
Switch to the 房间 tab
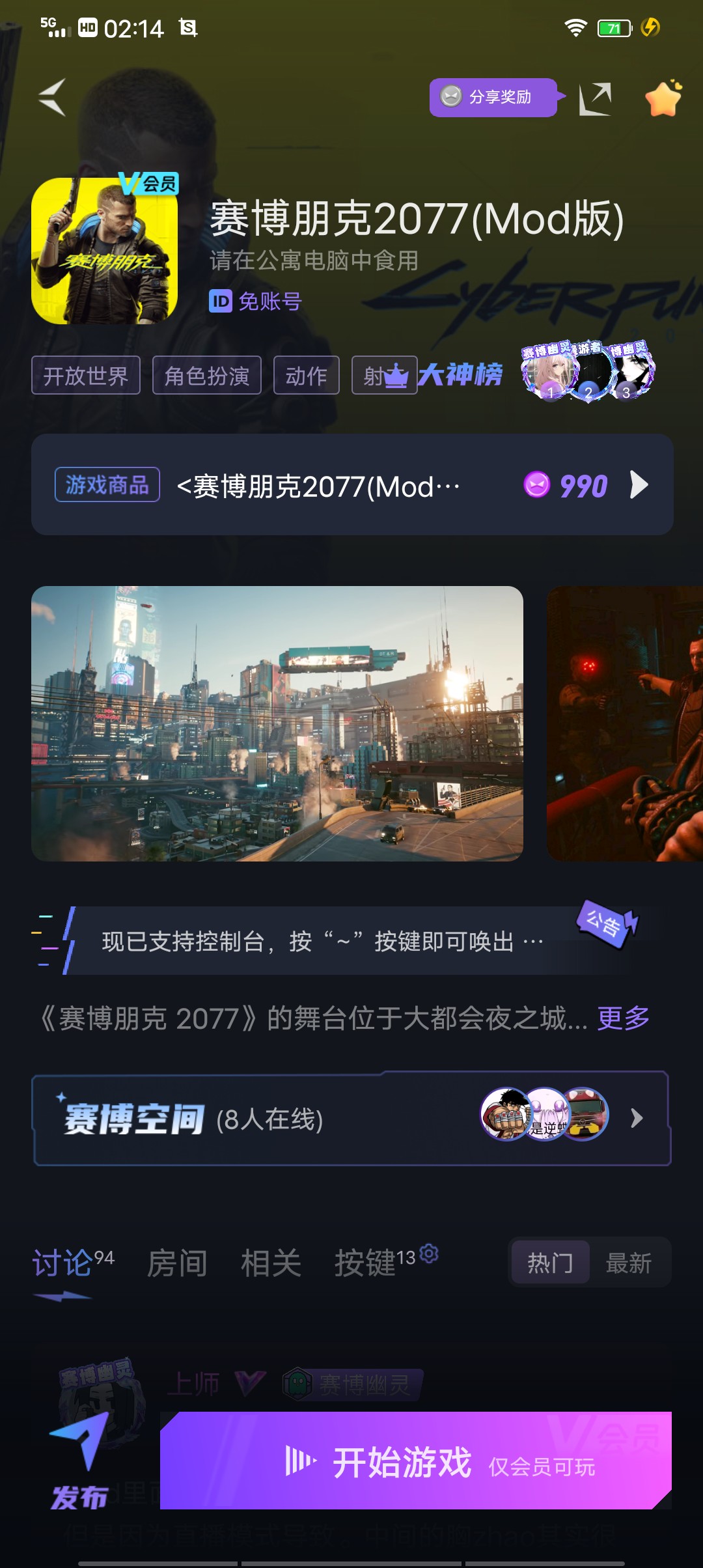[177, 1263]
